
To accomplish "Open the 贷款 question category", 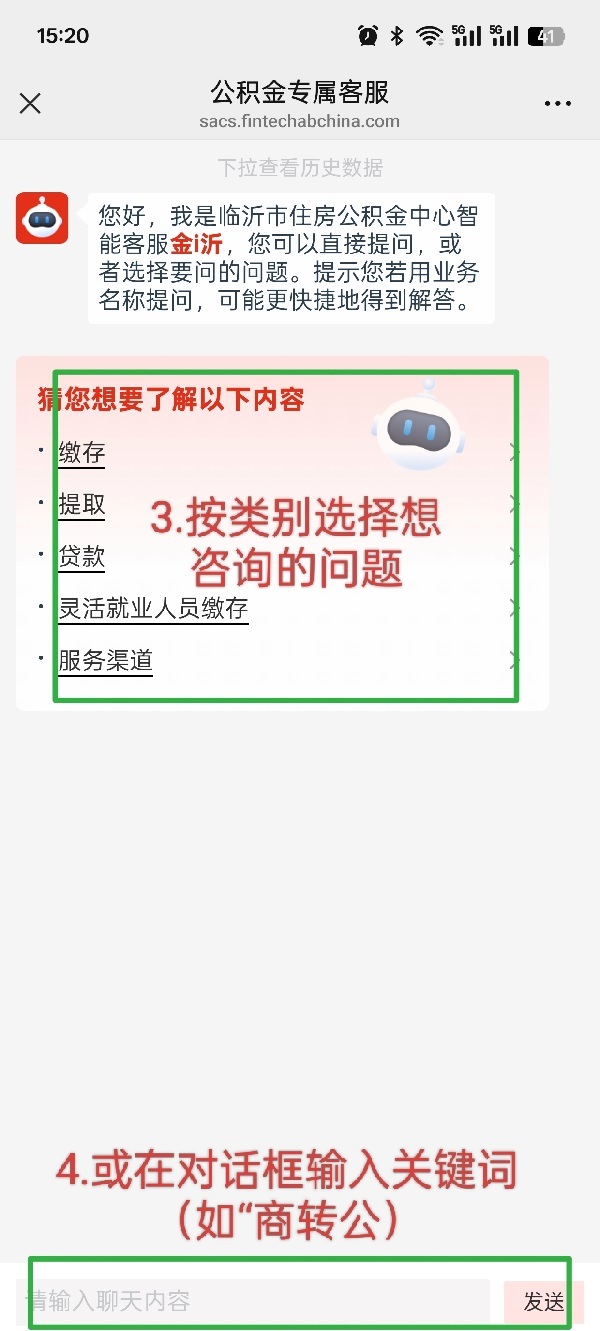I will pyautogui.click(x=82, y=556).
